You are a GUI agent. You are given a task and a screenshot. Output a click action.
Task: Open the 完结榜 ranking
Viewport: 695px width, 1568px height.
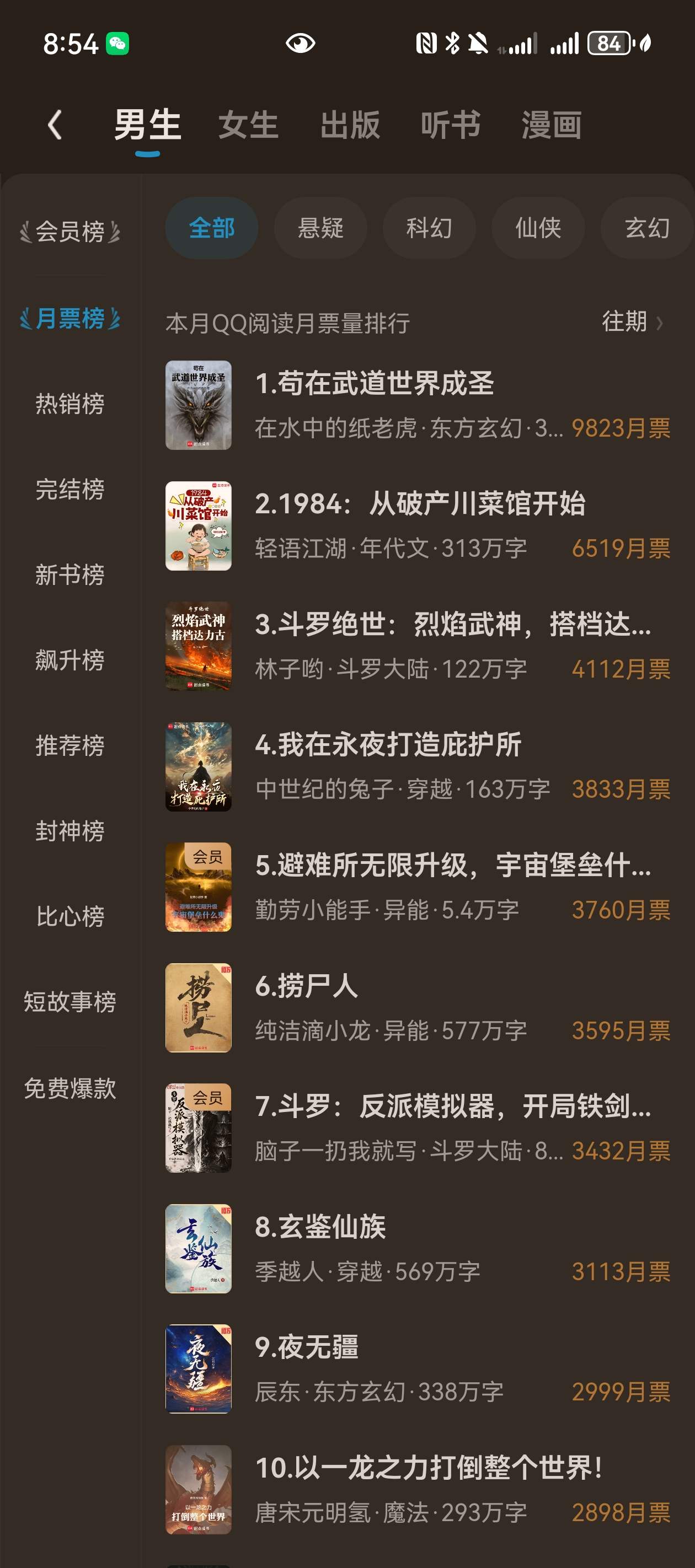tap(70, 490)
